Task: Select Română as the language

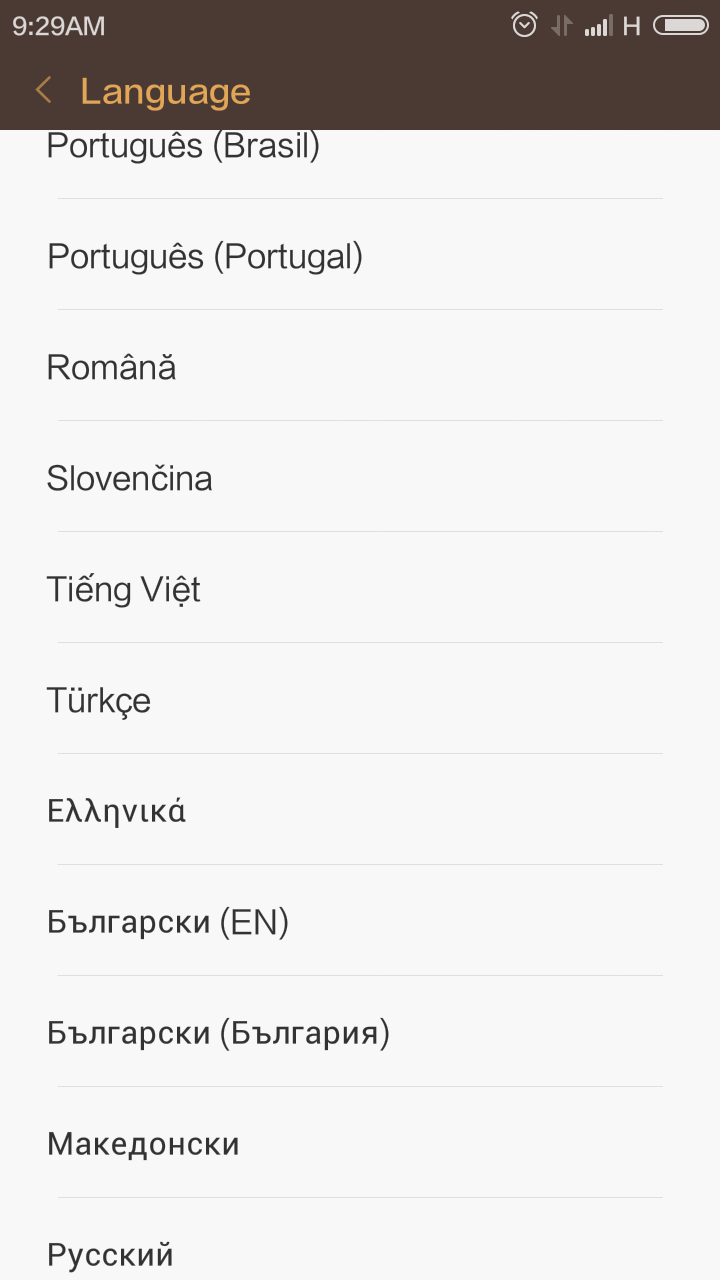Action: point(111,368)
